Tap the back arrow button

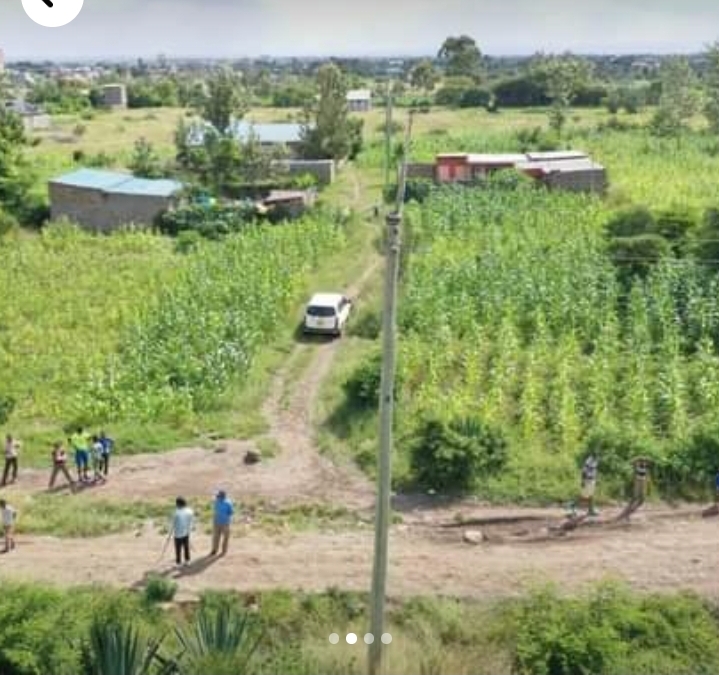[x=51, y=6]
